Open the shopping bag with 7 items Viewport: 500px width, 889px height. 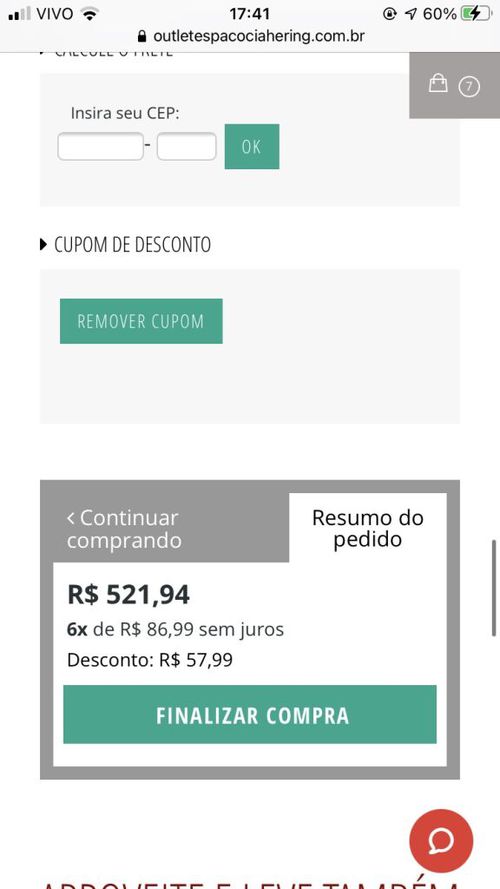pyautogui.click(x=454, y=86)
